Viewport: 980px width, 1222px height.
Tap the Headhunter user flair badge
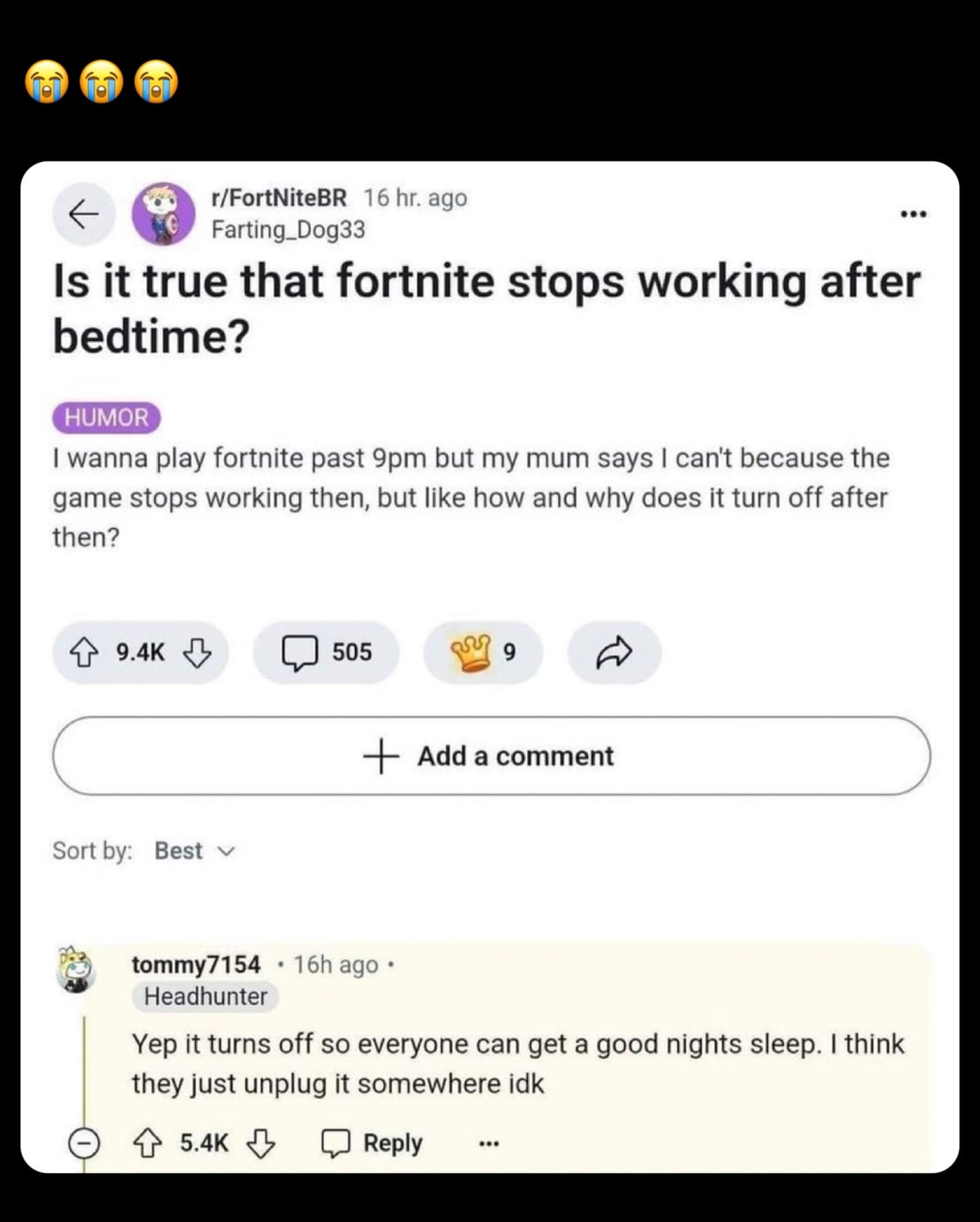click(x=205, y=997)
